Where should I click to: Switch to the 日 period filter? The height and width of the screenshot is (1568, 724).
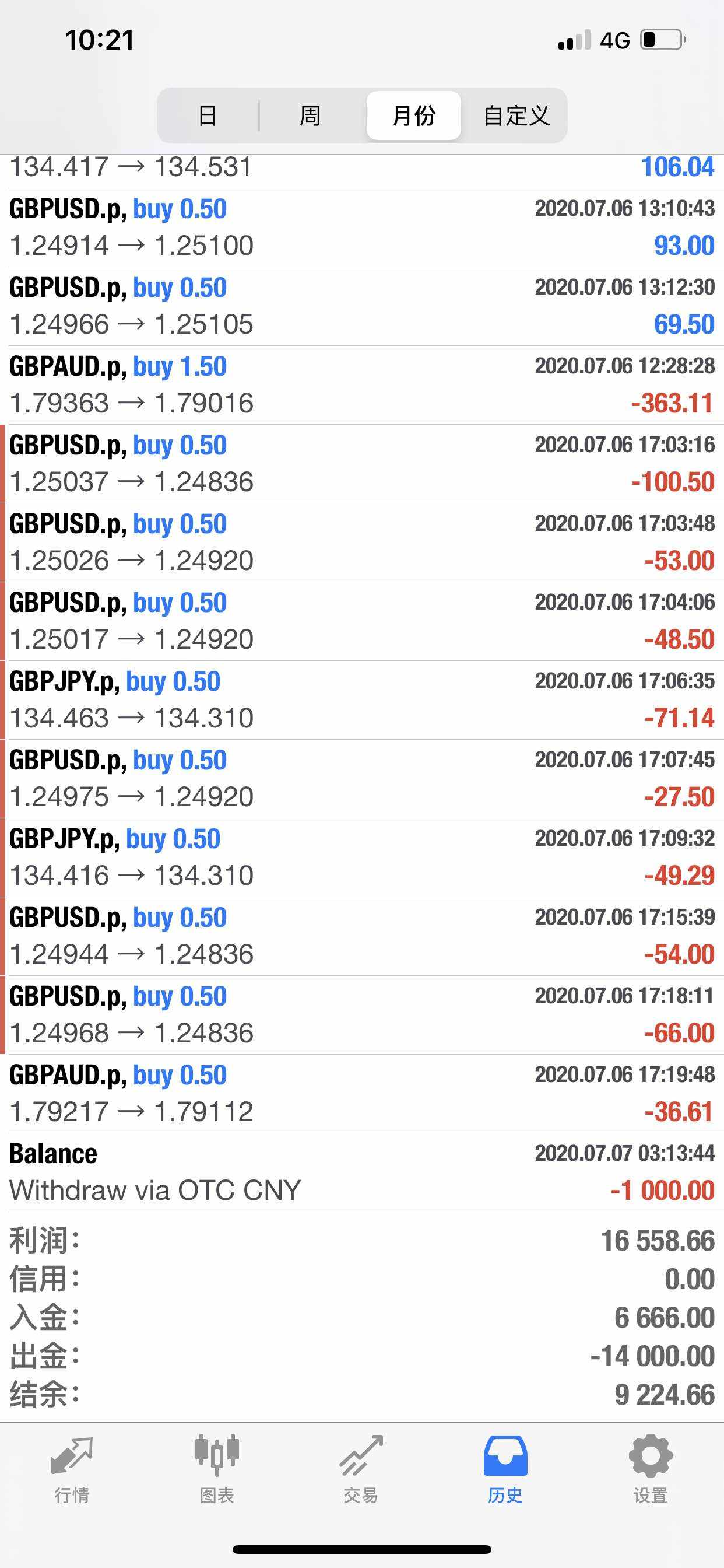pyautogui.click(x=208, y=115)
